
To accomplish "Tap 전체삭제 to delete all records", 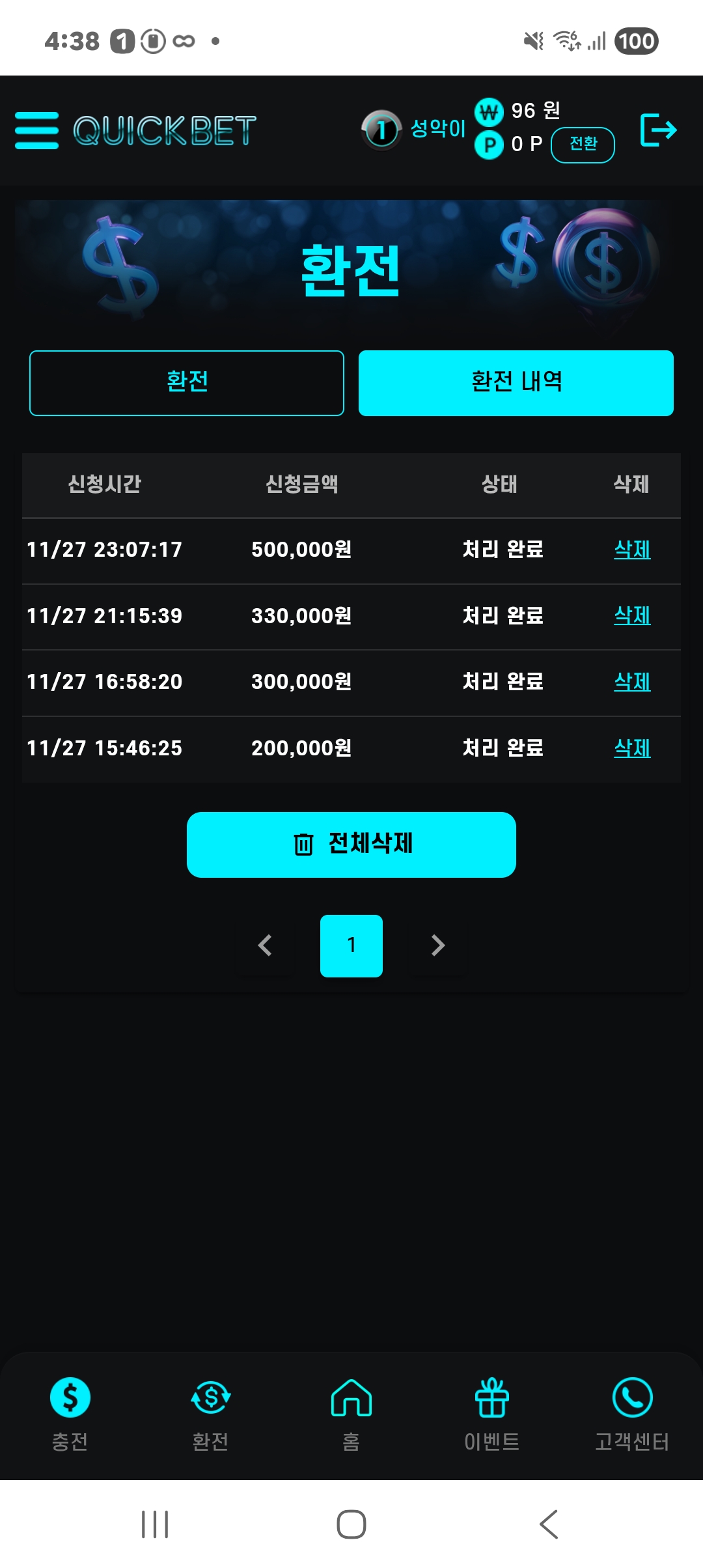I will coord(351,845).
